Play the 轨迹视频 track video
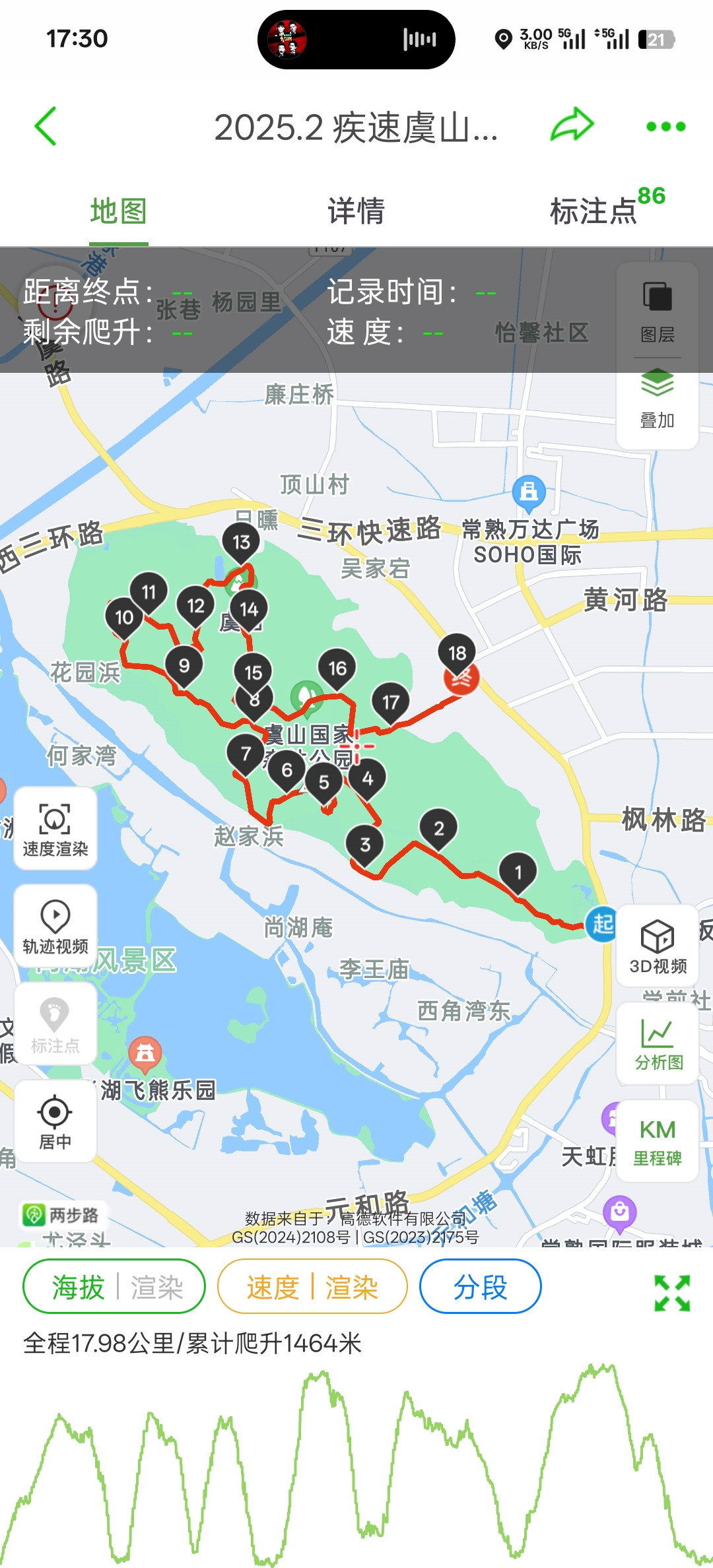Viewport: 713px width, 1568px height. coord(55,927)
